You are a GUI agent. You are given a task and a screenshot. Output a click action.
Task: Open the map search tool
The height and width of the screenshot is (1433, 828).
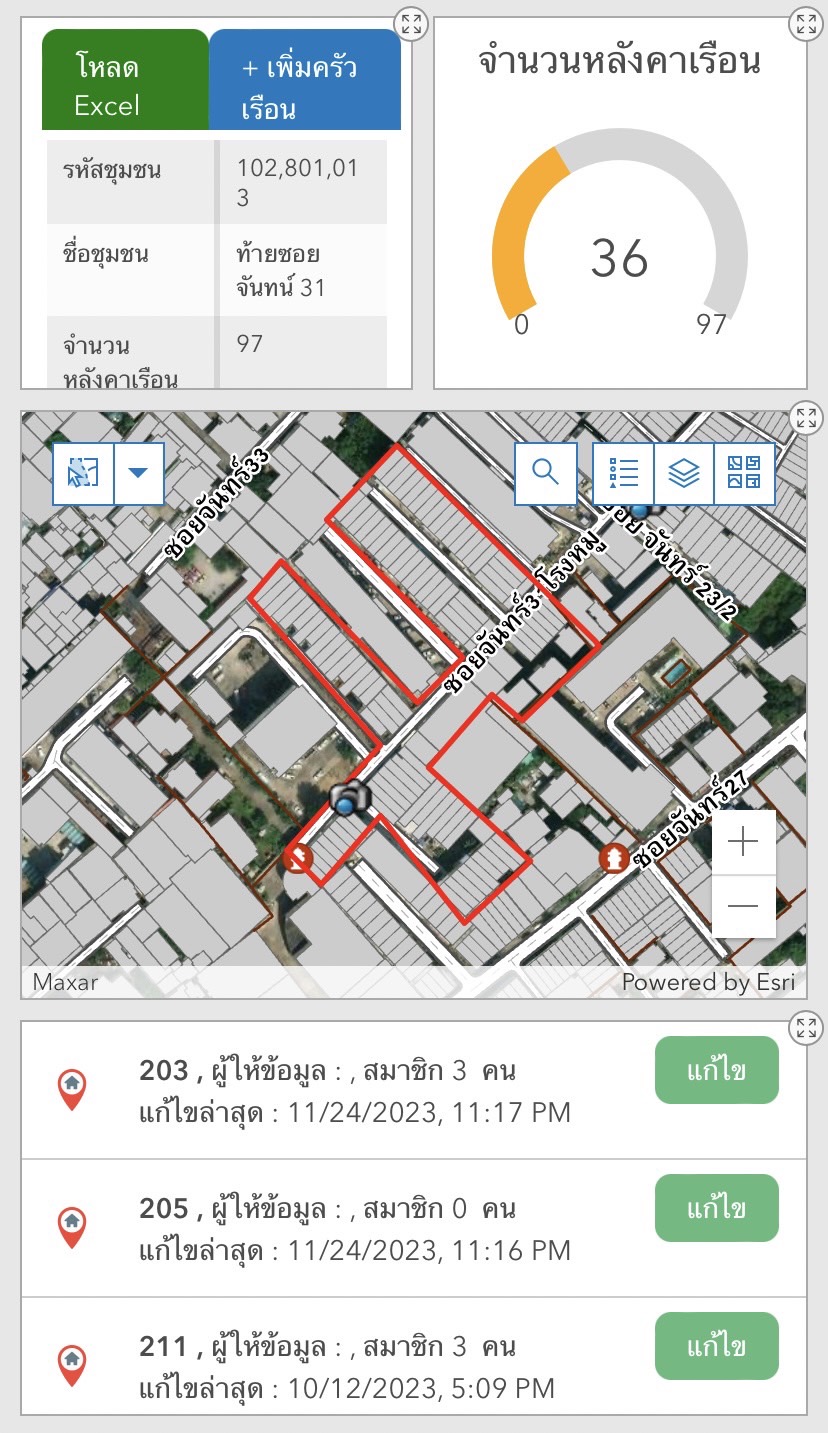545,473
